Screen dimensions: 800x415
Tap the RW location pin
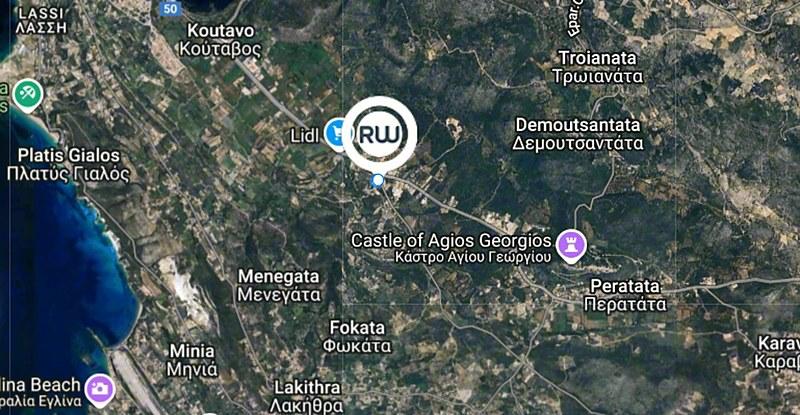(380, 134)
